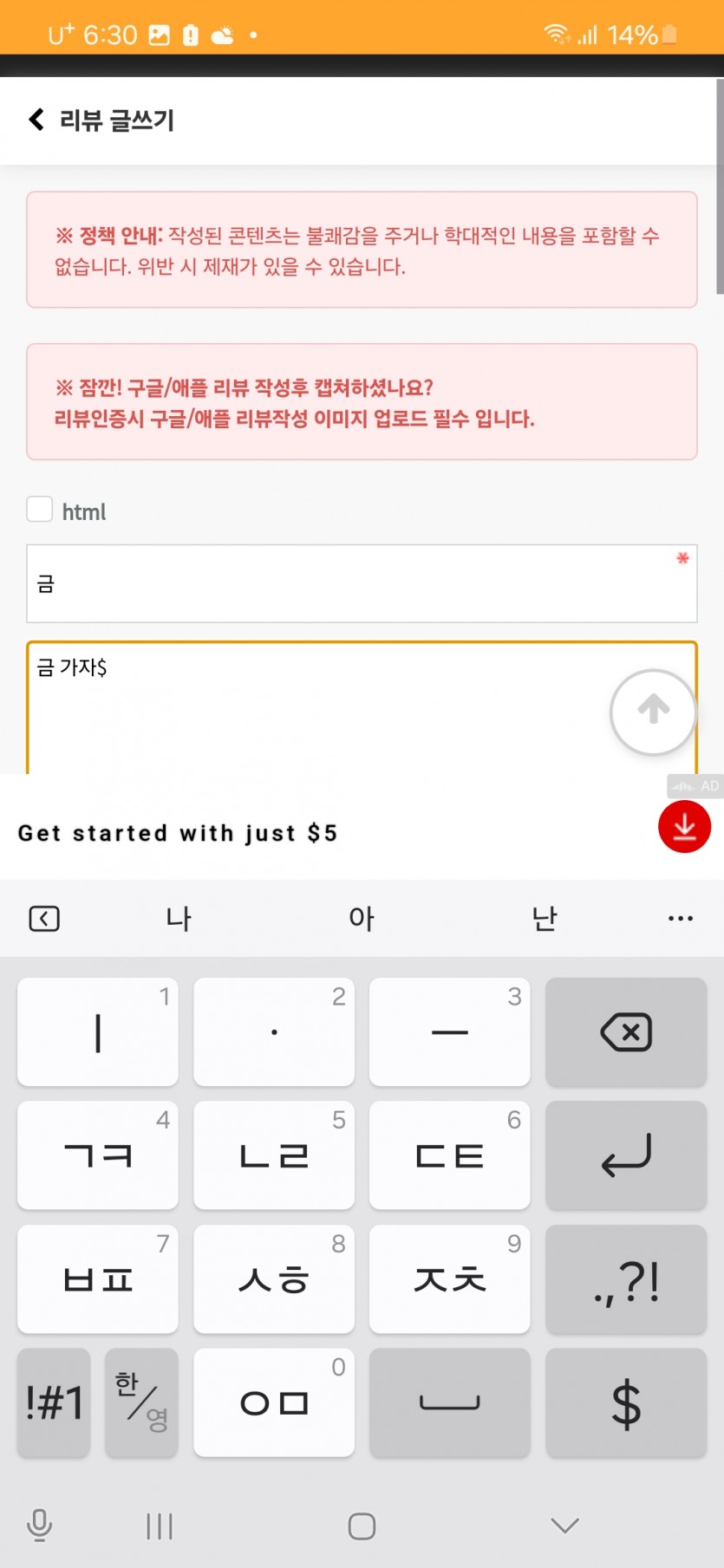Collapse the keyboard suggestion bar

44,919
